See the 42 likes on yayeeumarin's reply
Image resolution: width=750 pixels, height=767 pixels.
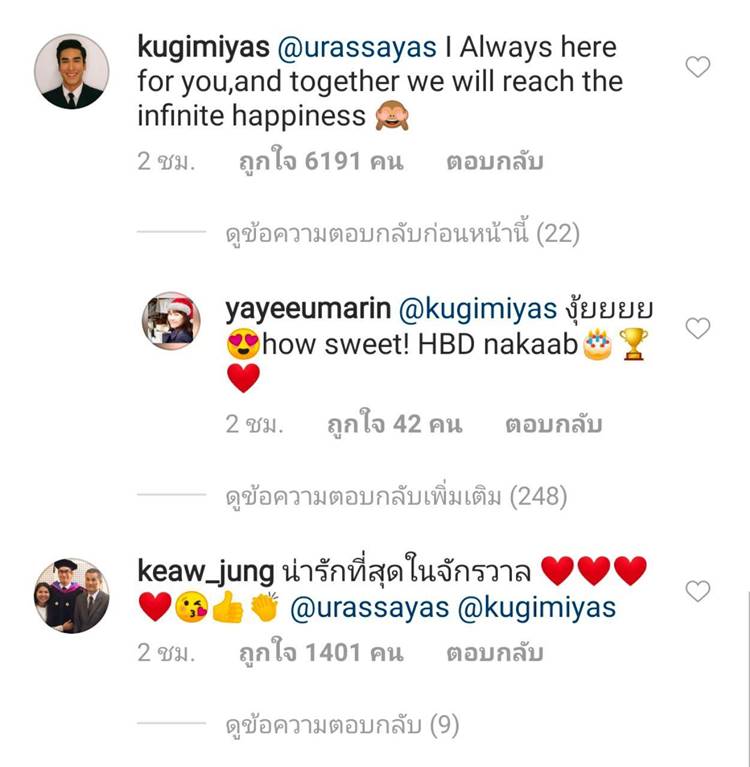394,424
